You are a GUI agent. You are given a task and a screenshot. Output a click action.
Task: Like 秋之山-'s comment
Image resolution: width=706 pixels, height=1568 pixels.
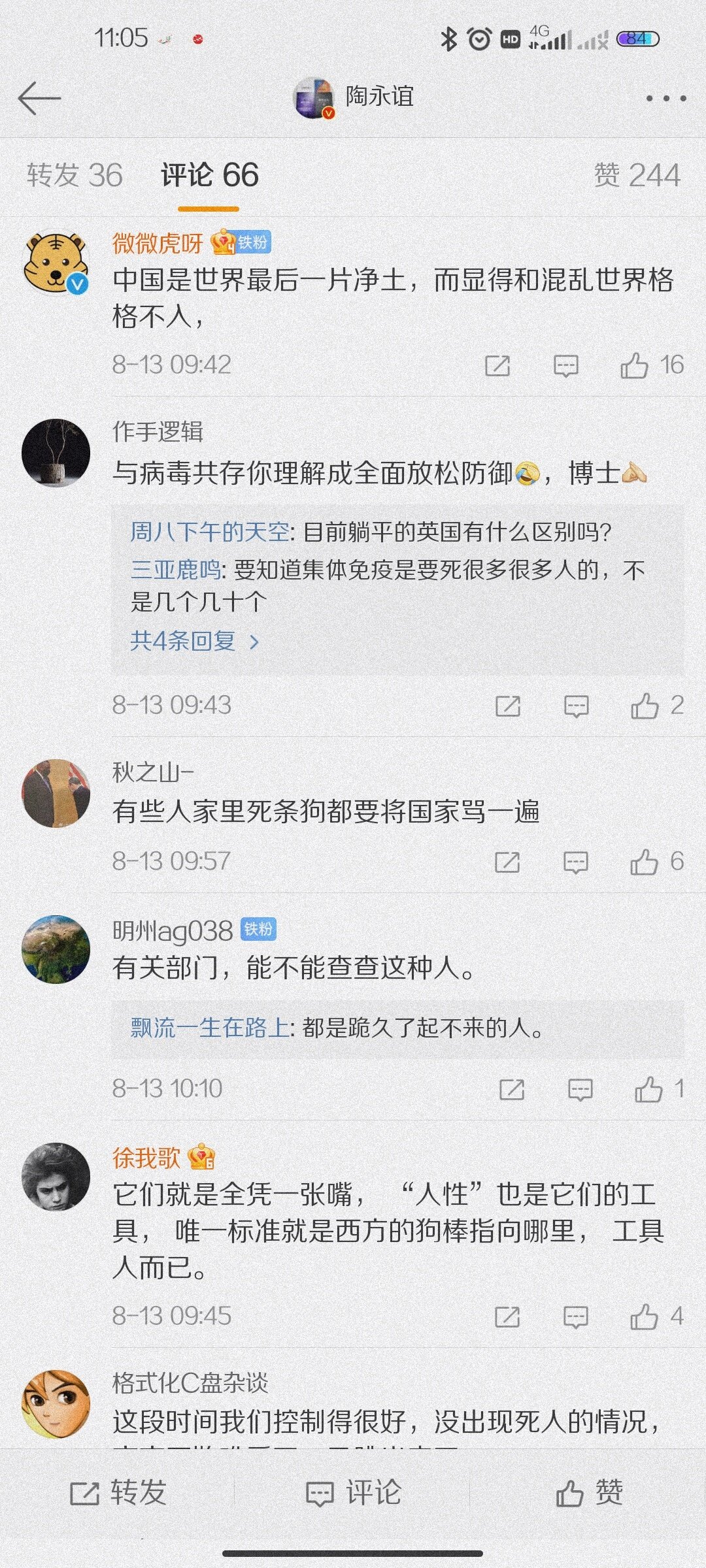point(644,862)
